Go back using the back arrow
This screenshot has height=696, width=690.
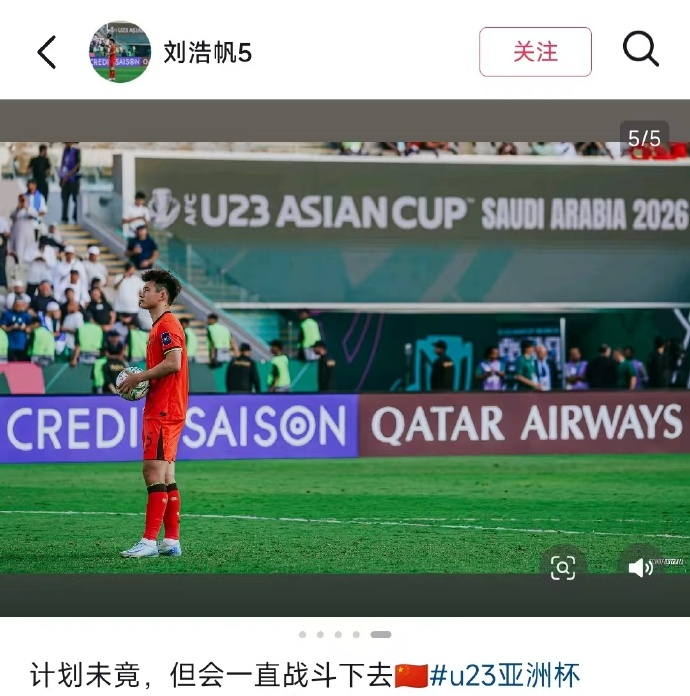pyautogui.click(x=46, y=52)
